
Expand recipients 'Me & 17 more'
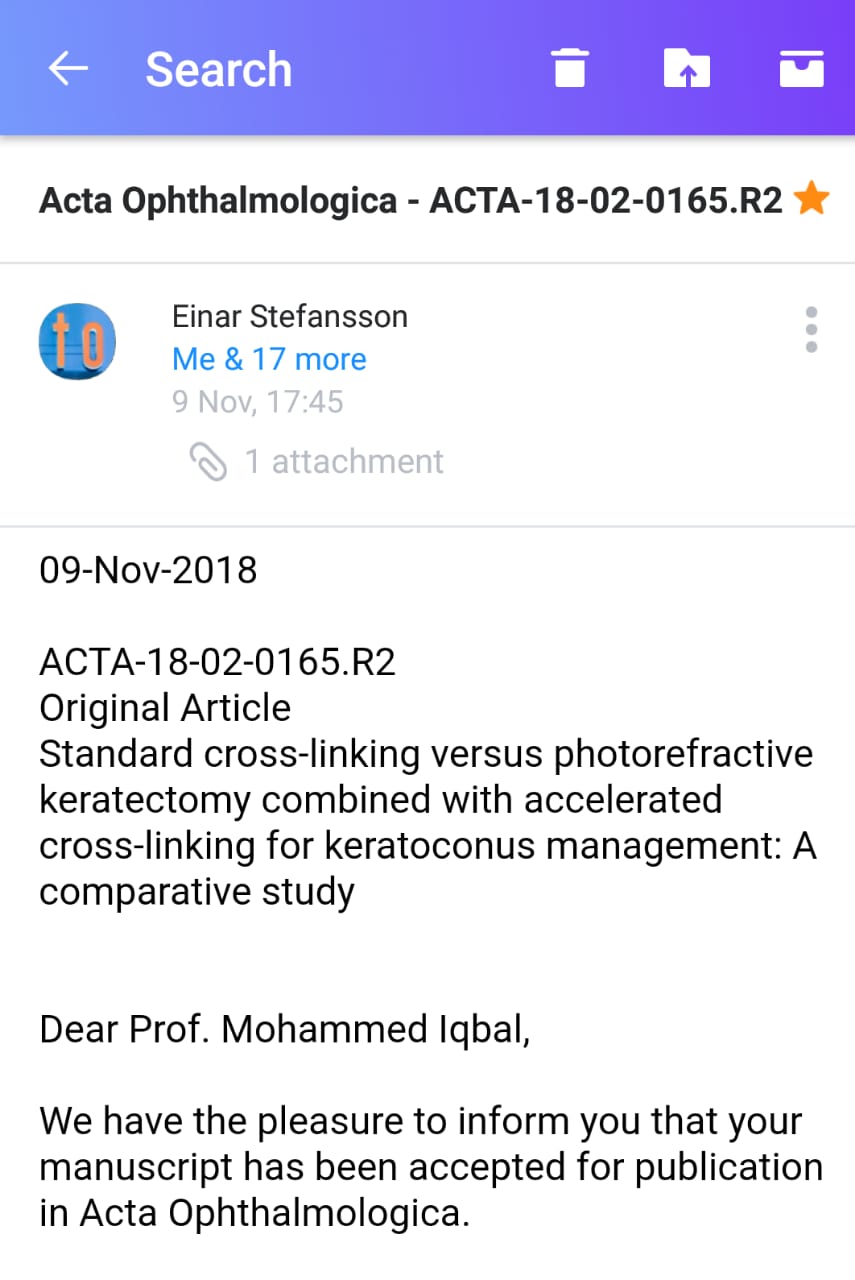click(x=269, y=359)
